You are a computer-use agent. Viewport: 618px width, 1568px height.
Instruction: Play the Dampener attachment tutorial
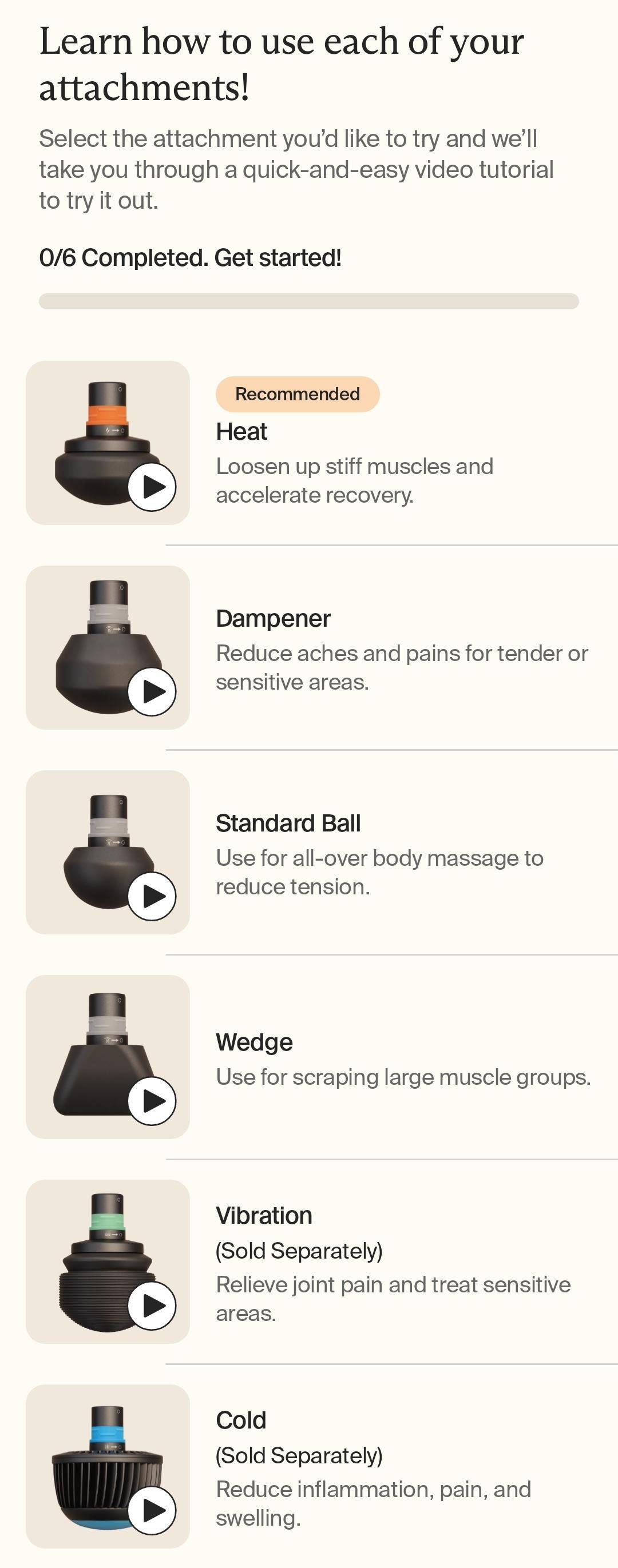point(152,691)
